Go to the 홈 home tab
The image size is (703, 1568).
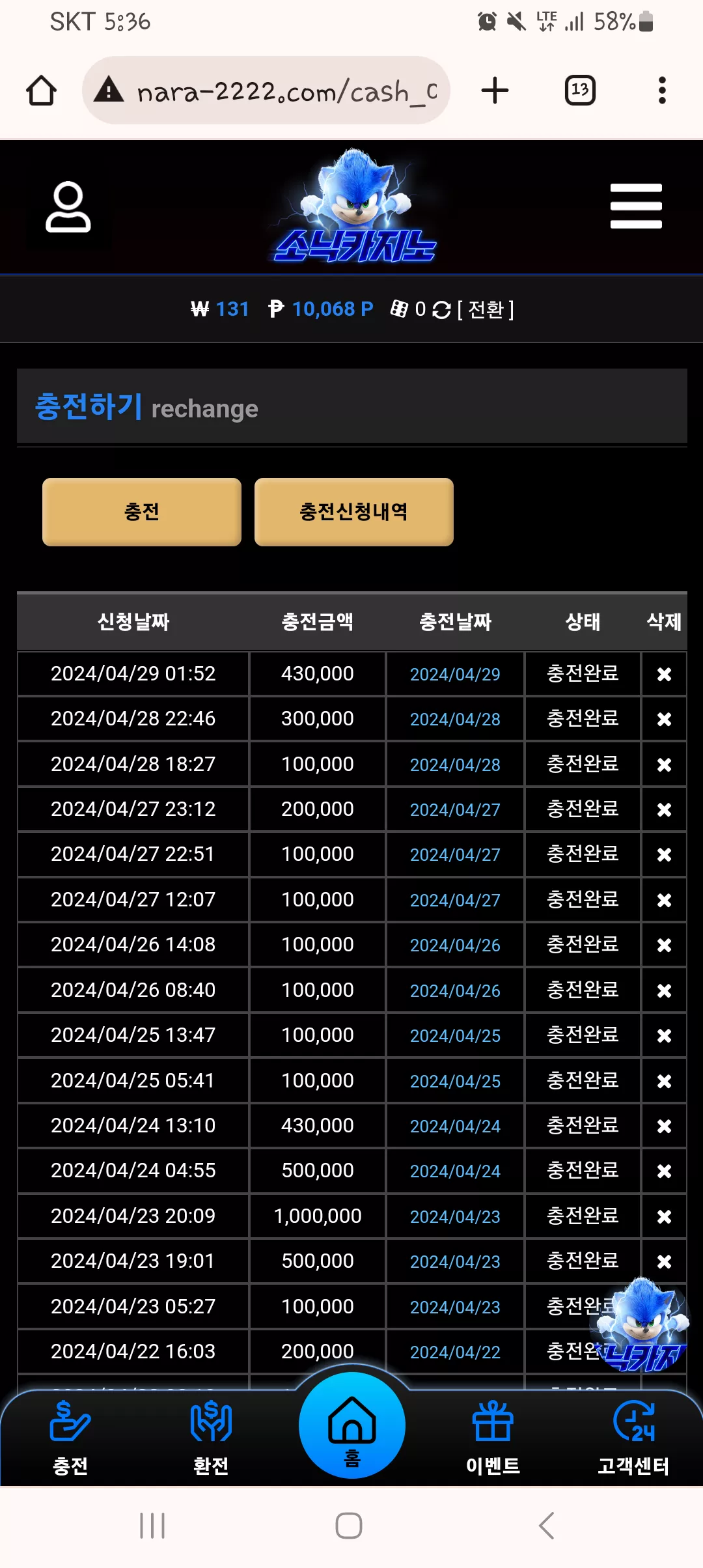(352, 1425)
